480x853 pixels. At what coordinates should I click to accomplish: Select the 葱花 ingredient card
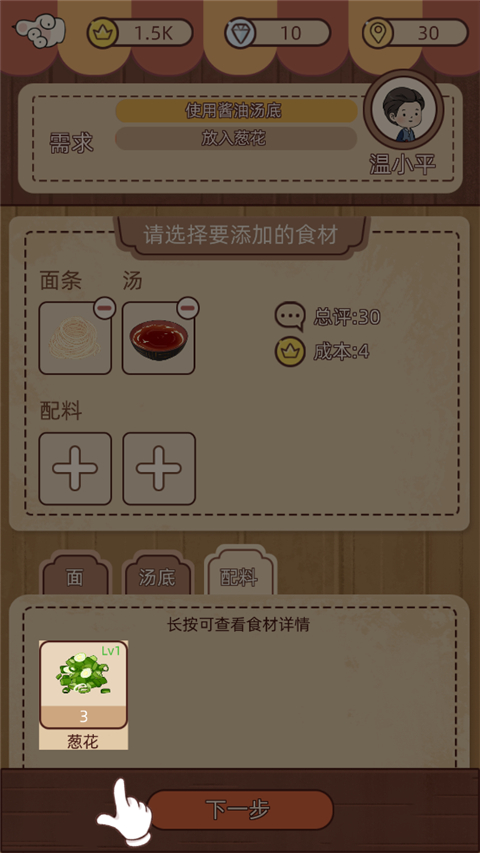coord(83,695)
